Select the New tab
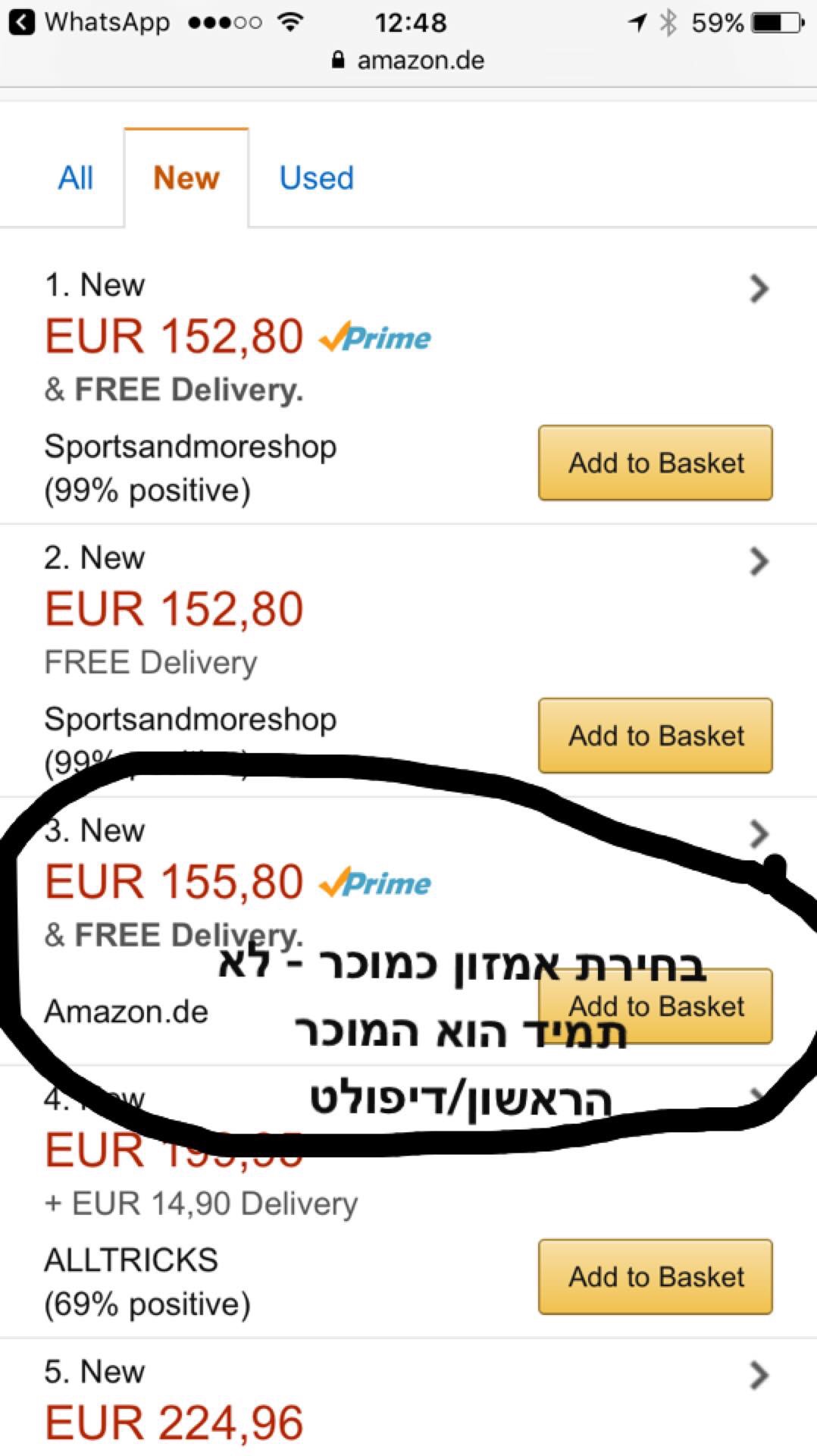 [x=186, y=179]
